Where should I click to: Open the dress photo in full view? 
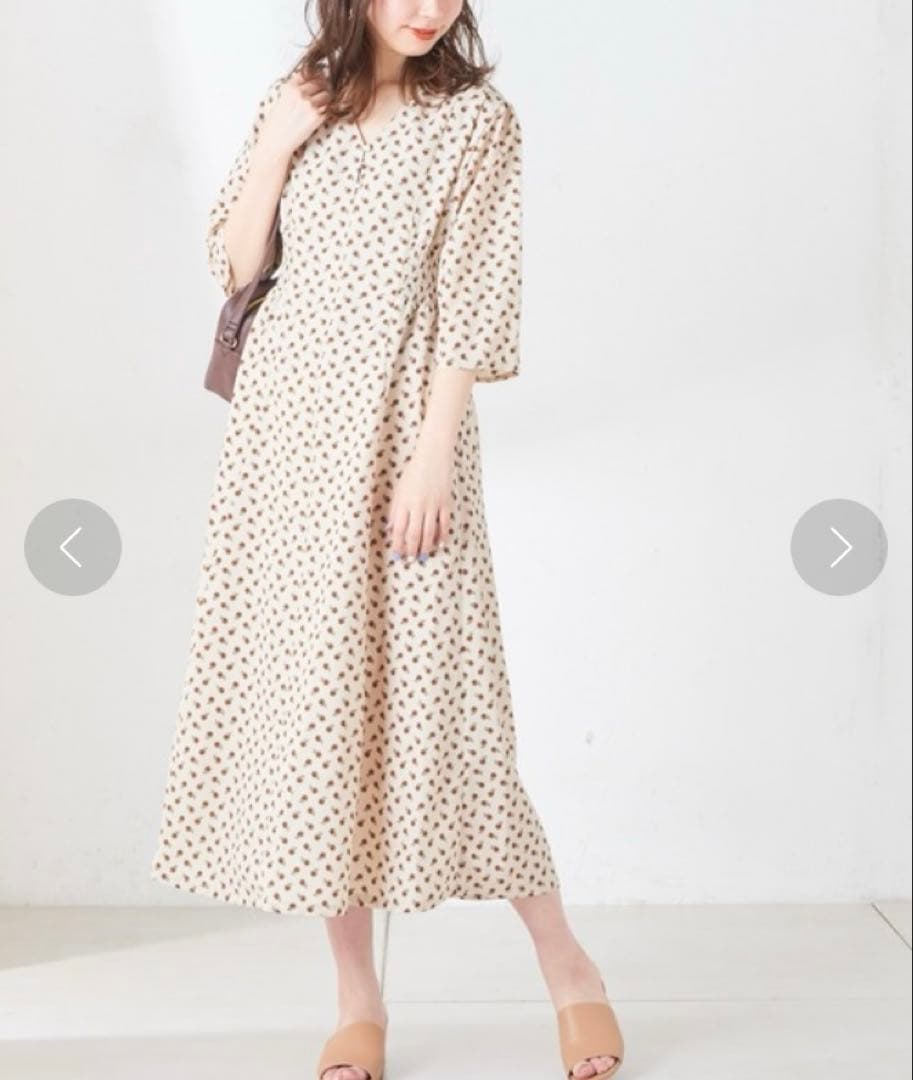[456, 540]
